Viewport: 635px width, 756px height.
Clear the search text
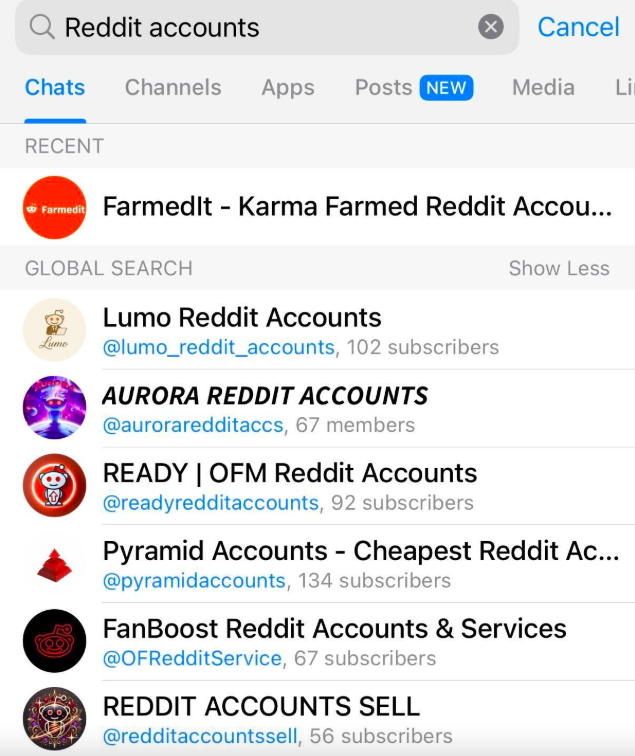point(490,27)
